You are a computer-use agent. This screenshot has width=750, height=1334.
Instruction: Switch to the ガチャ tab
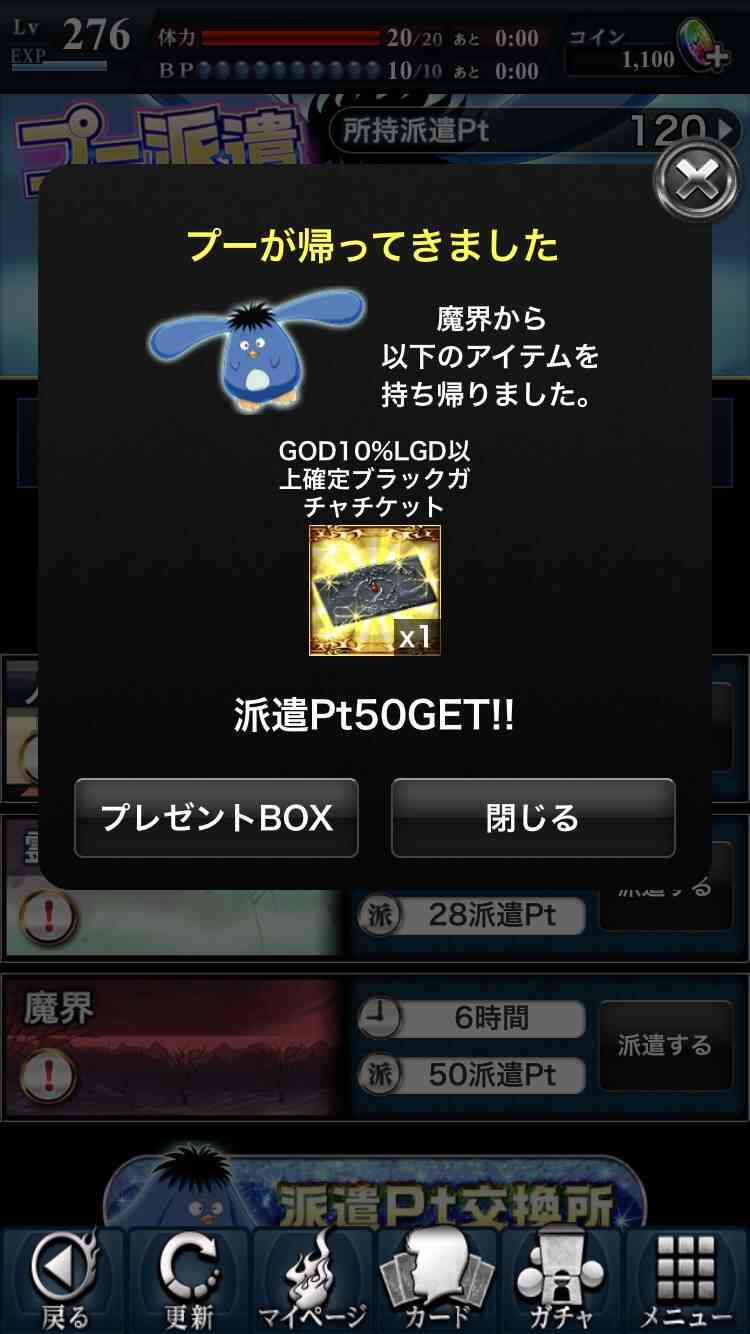[x=562, y=1280]
